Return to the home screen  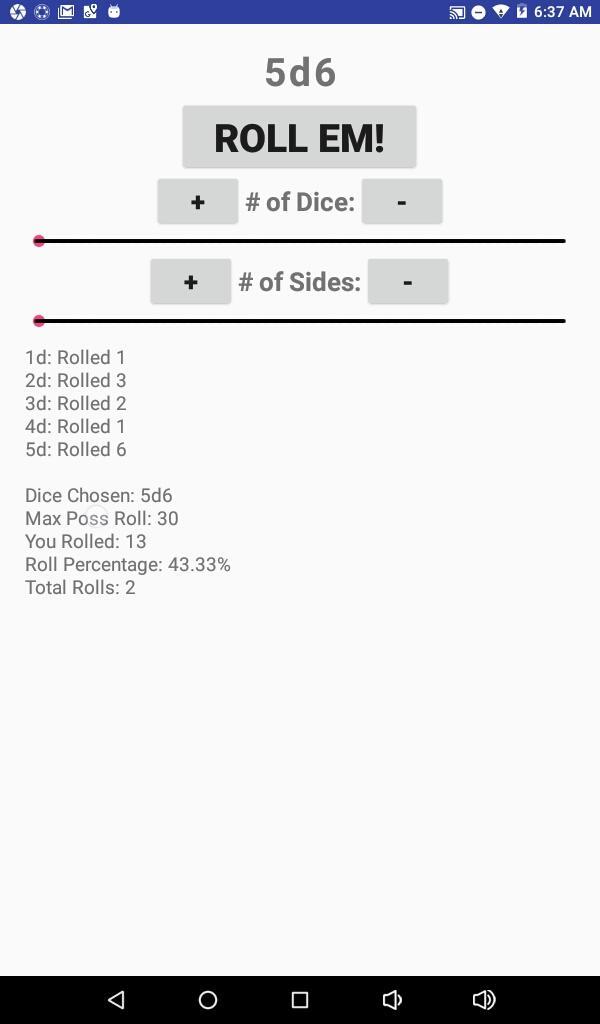click(x=208, y=999)
